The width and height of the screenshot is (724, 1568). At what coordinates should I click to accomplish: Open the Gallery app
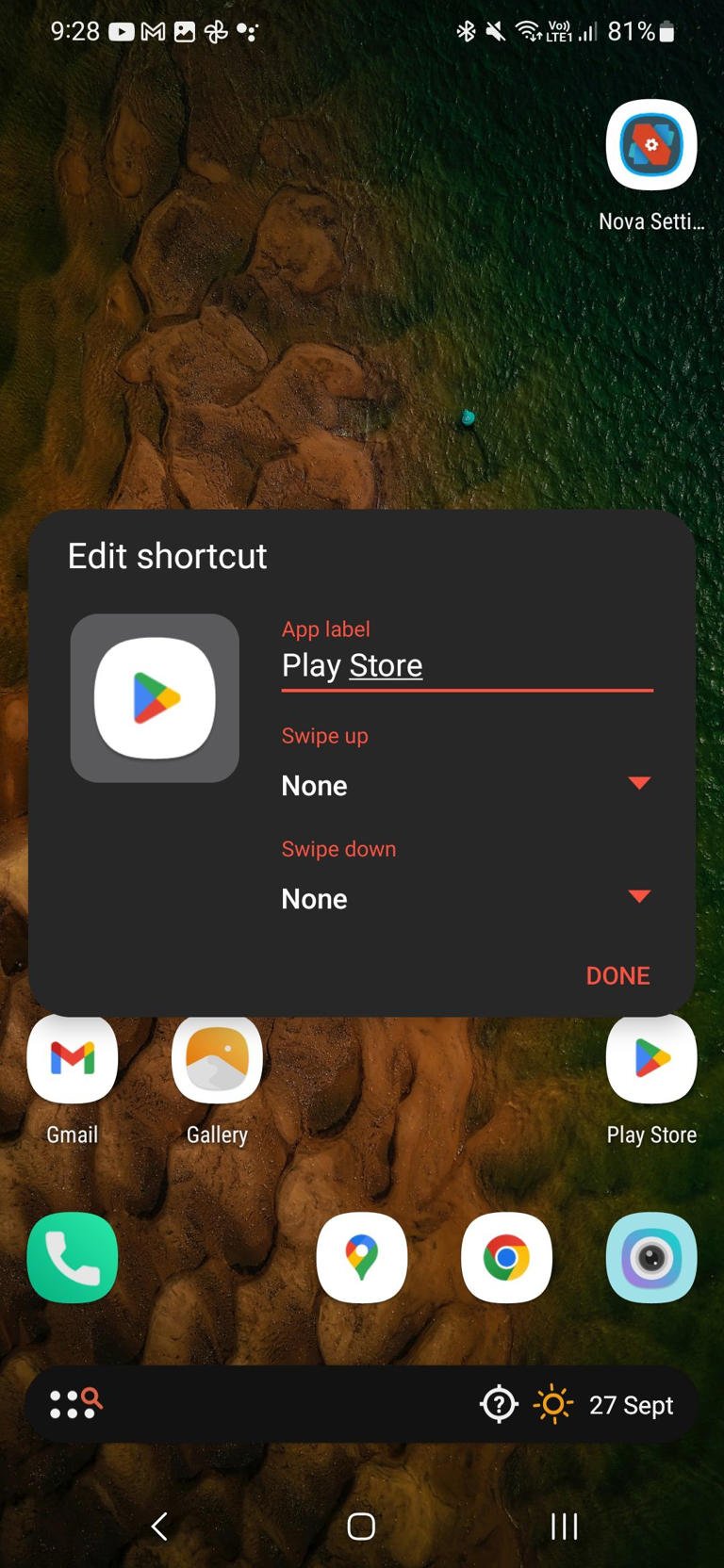click(x=217, y=1057)
